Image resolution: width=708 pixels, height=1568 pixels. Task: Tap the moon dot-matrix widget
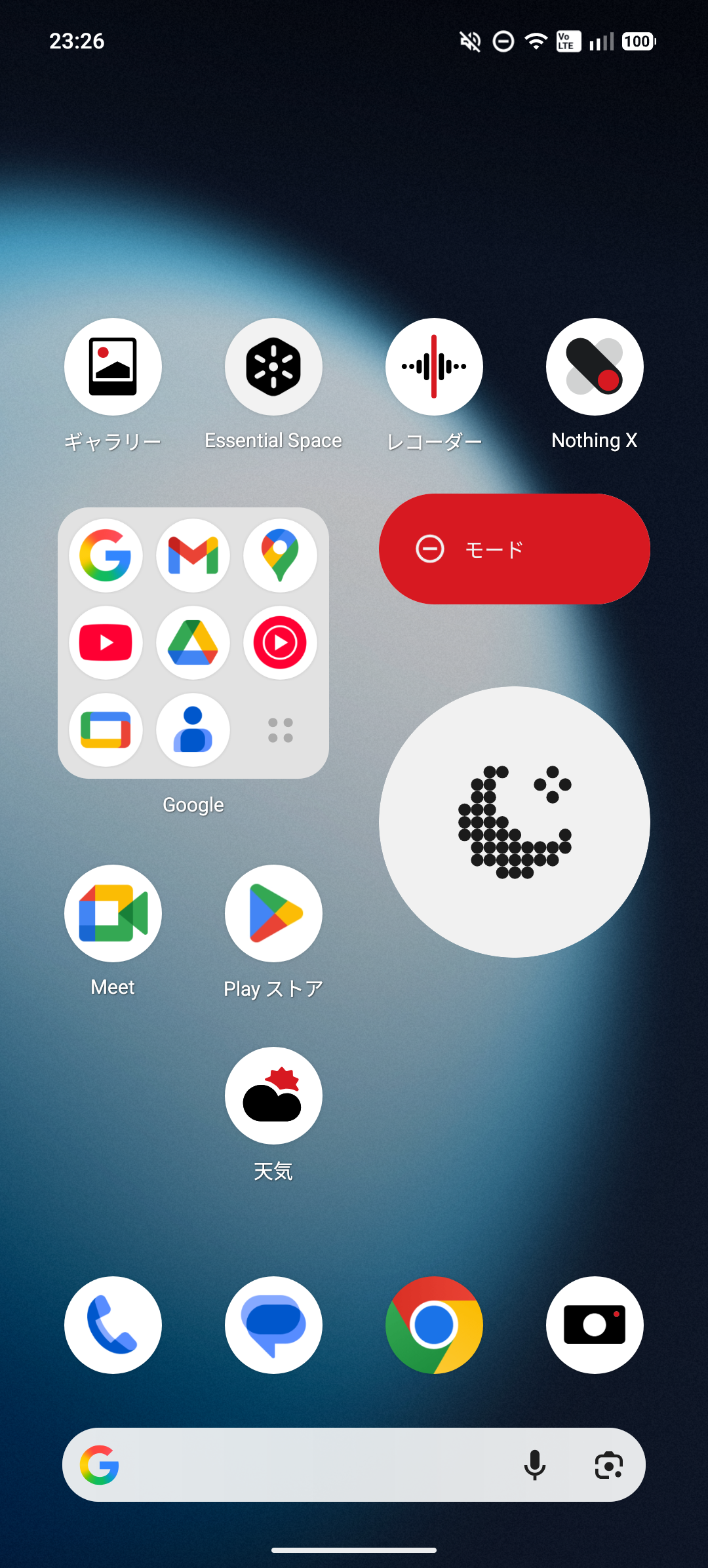click(515, 822)
